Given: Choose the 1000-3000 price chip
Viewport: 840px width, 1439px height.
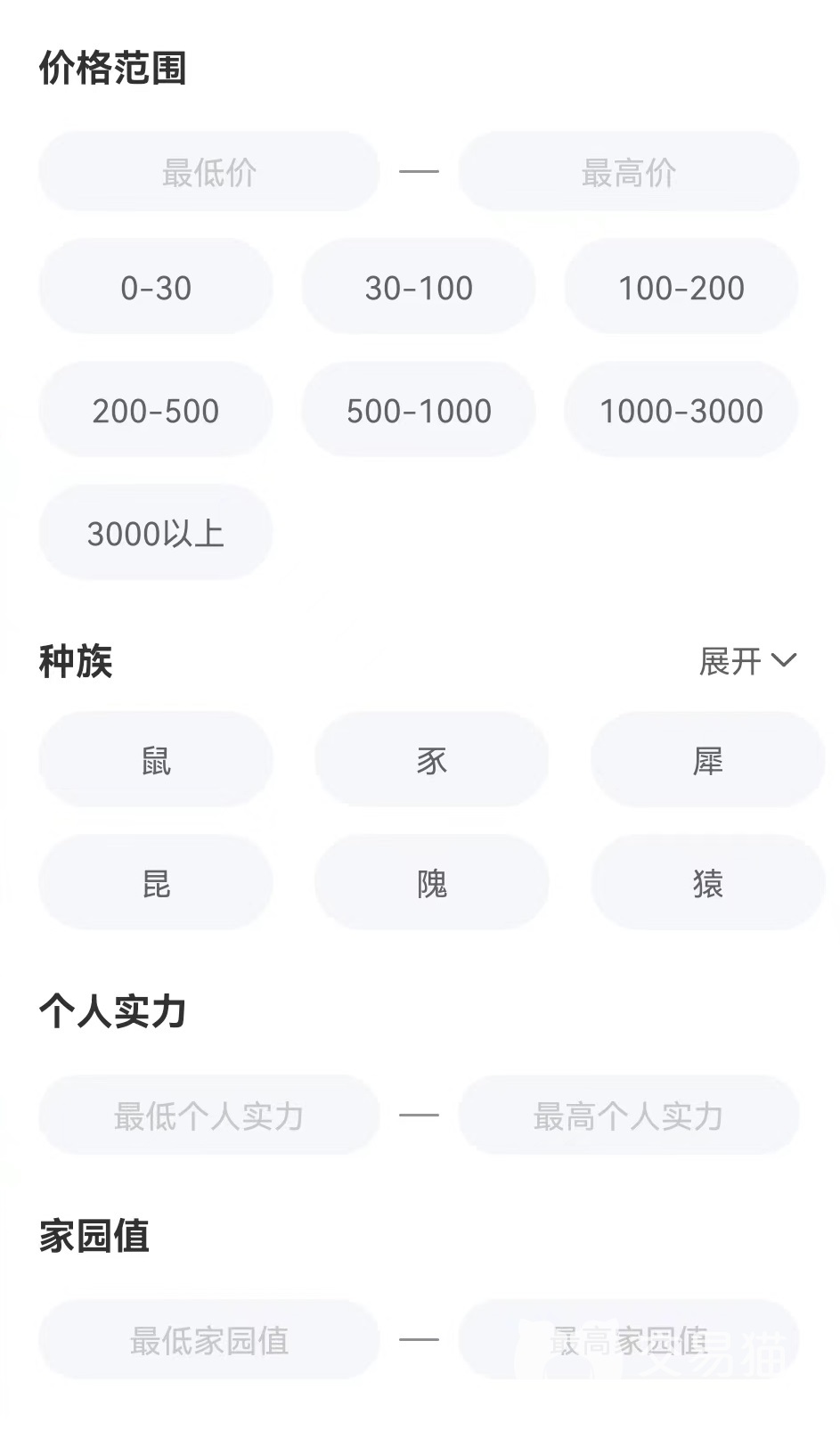Looking at the screenshot, I should coord(681,410).
